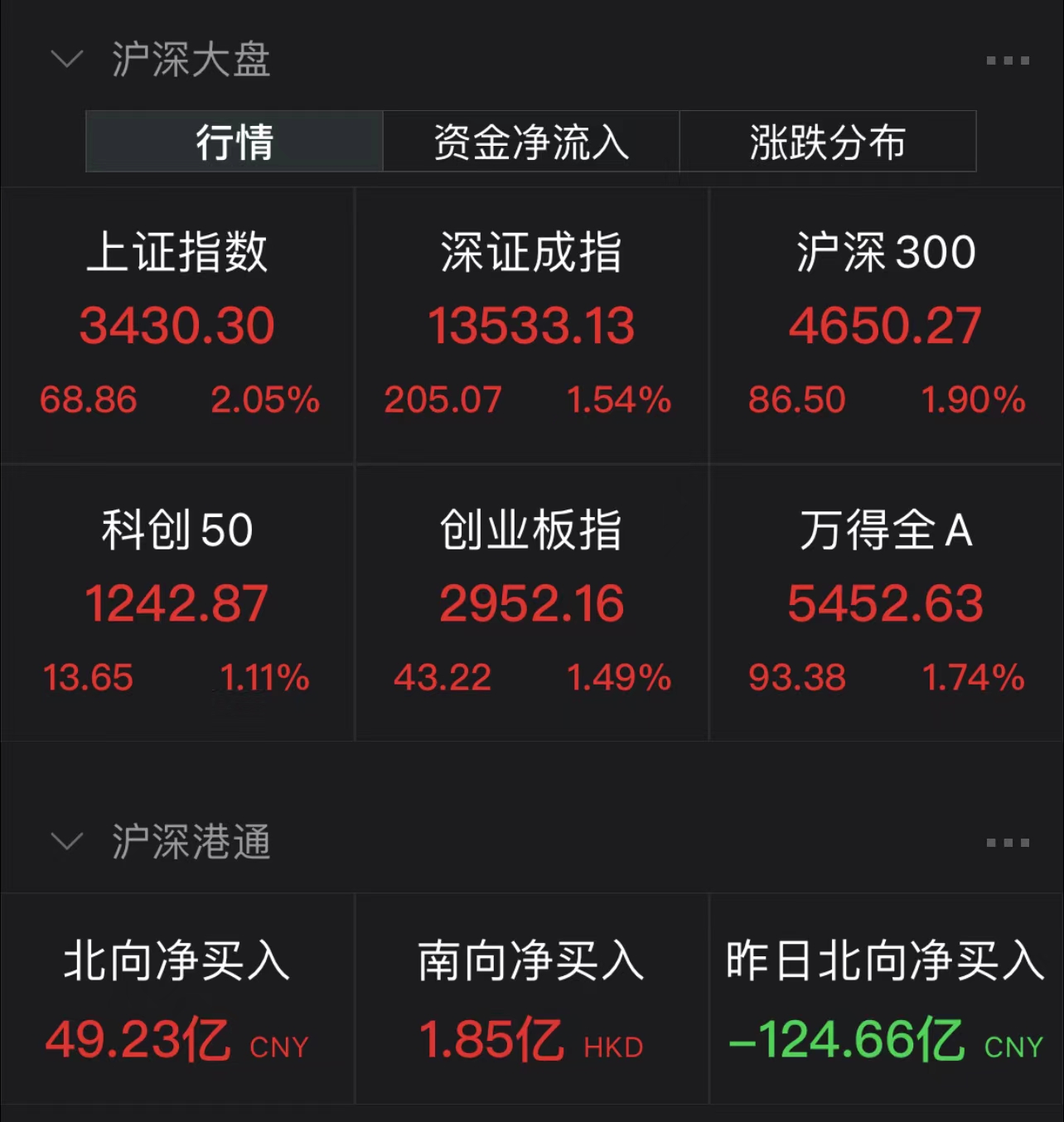
Task: Check the 科创50 index card
Action: (x=177, y=602)
